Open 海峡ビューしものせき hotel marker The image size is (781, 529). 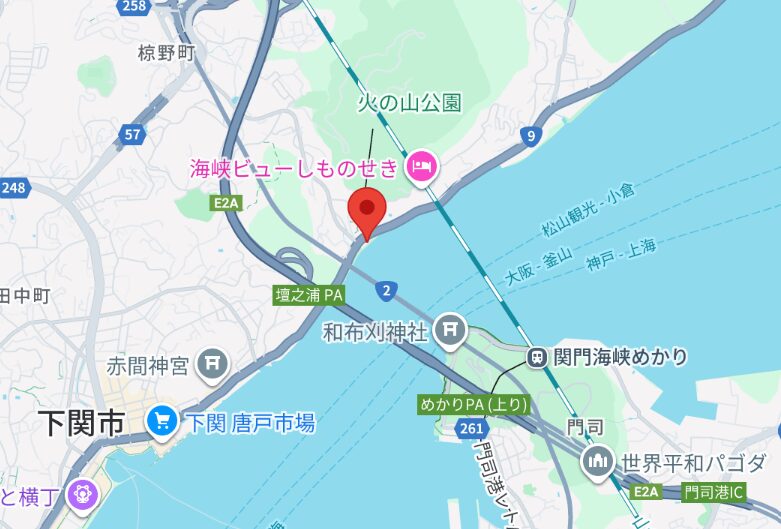click(x=421, y=166)
